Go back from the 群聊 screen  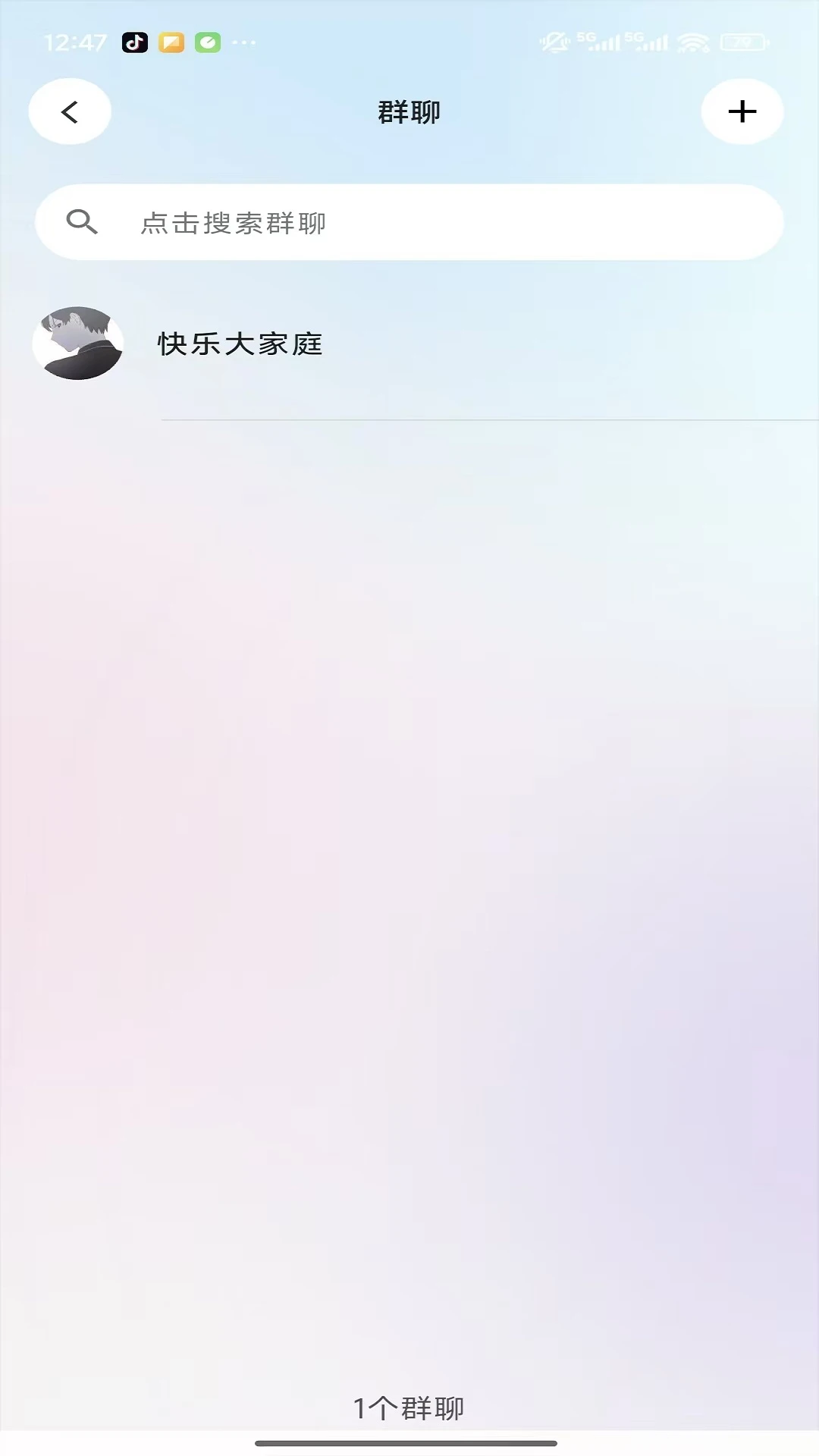coord(70,112)
